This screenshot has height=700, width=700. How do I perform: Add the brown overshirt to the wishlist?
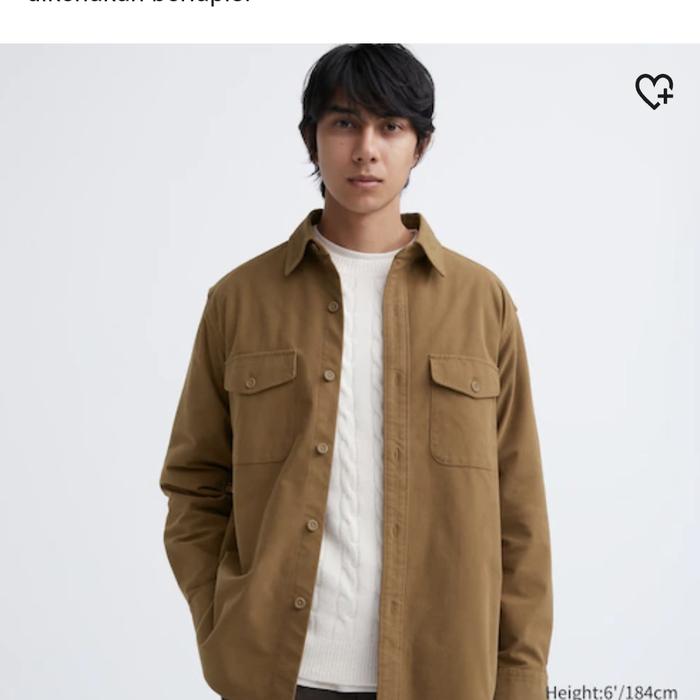tap(654, 91)
